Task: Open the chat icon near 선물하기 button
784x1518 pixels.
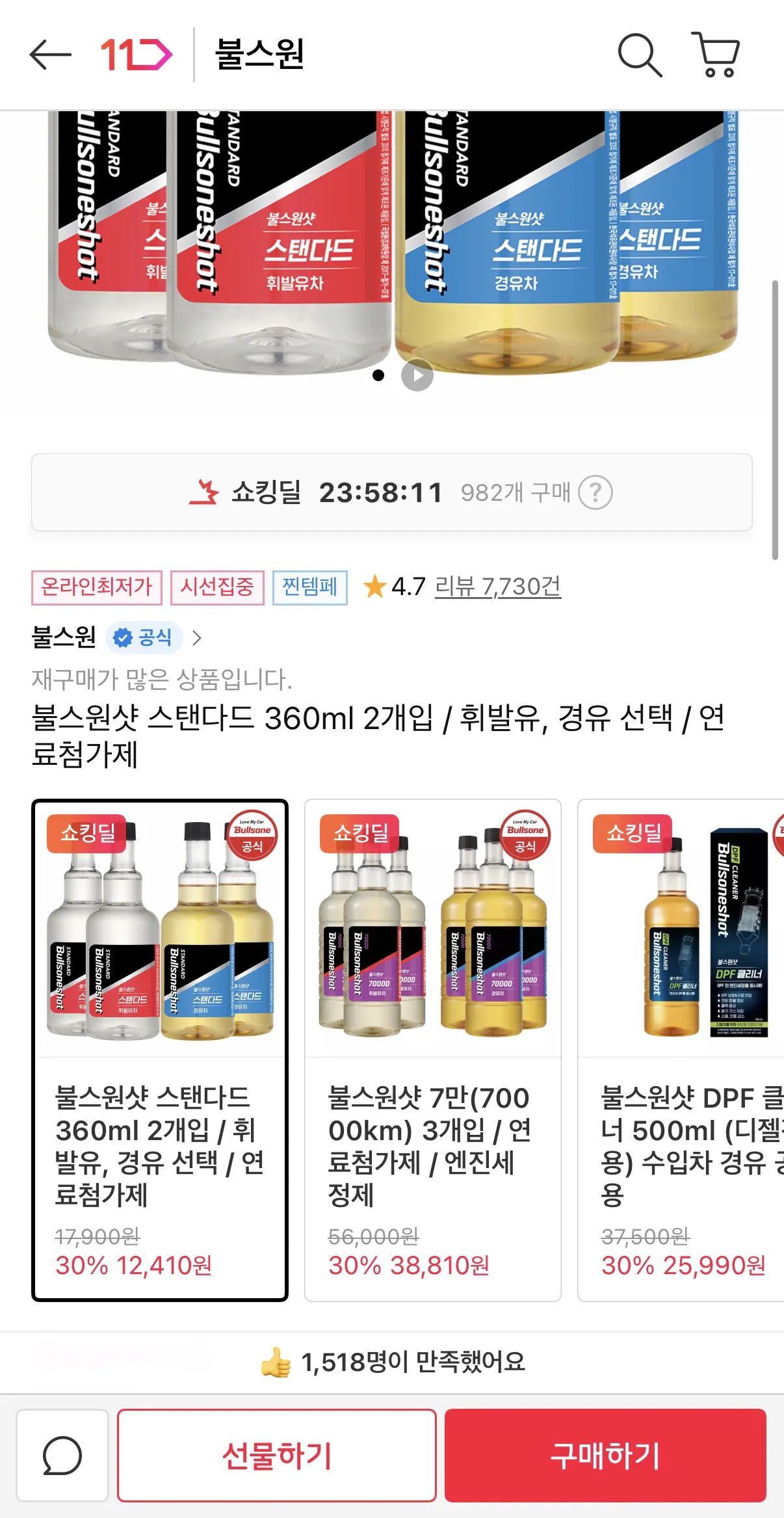Action: [62, 1455]
